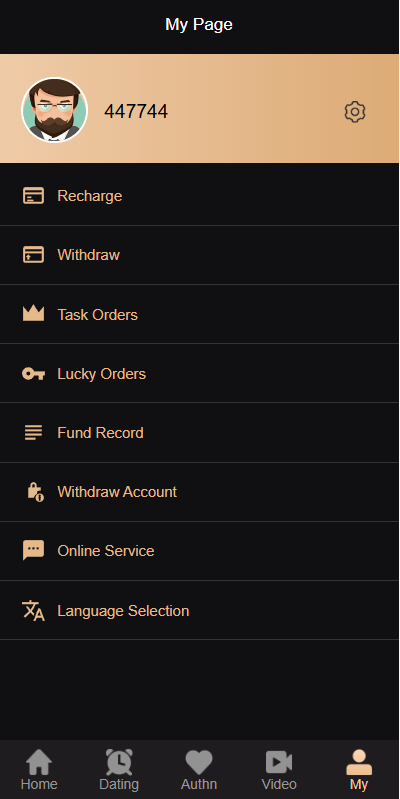Tap the profile avatar picture
Viewport: 400px width, 799px height.
tap(55, 110)
